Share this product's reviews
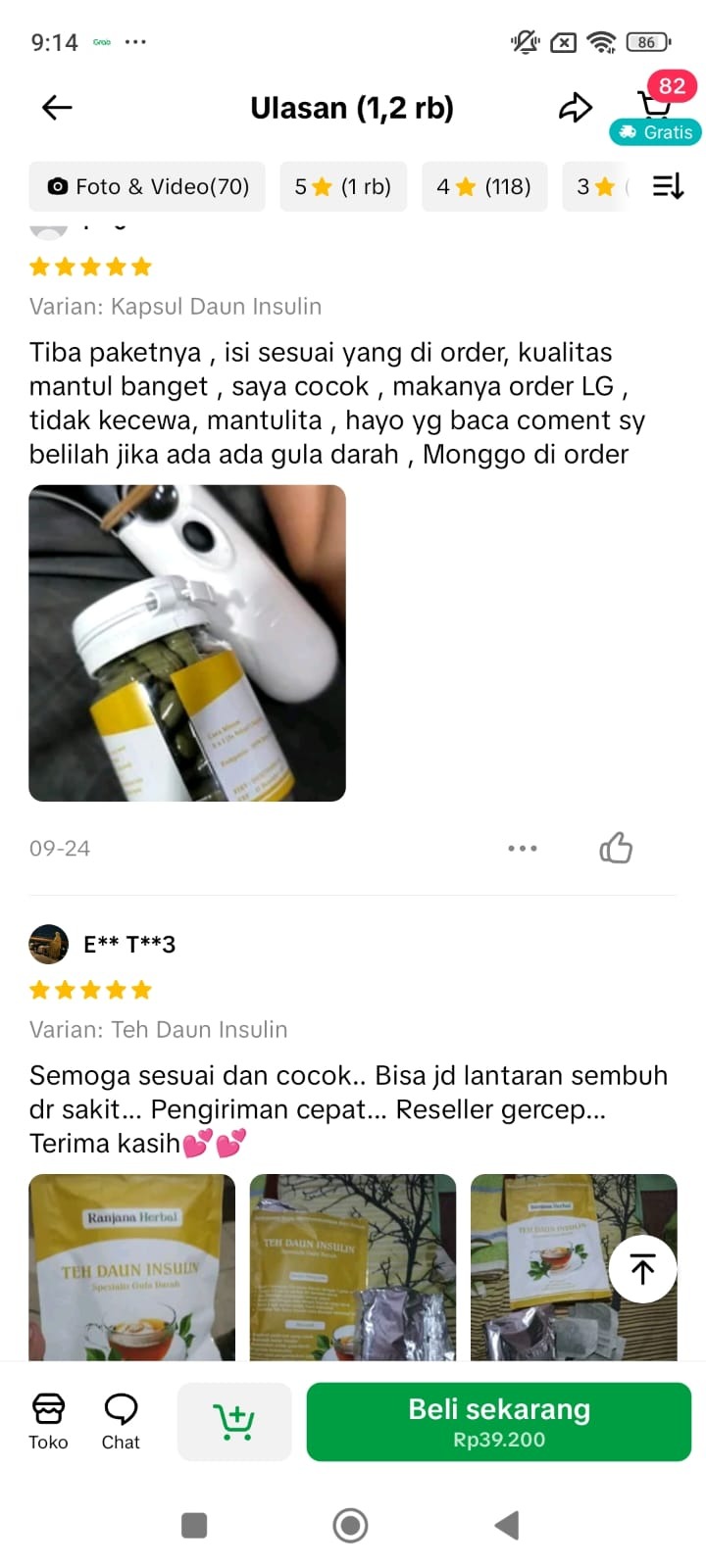 (x=578, y=106)
